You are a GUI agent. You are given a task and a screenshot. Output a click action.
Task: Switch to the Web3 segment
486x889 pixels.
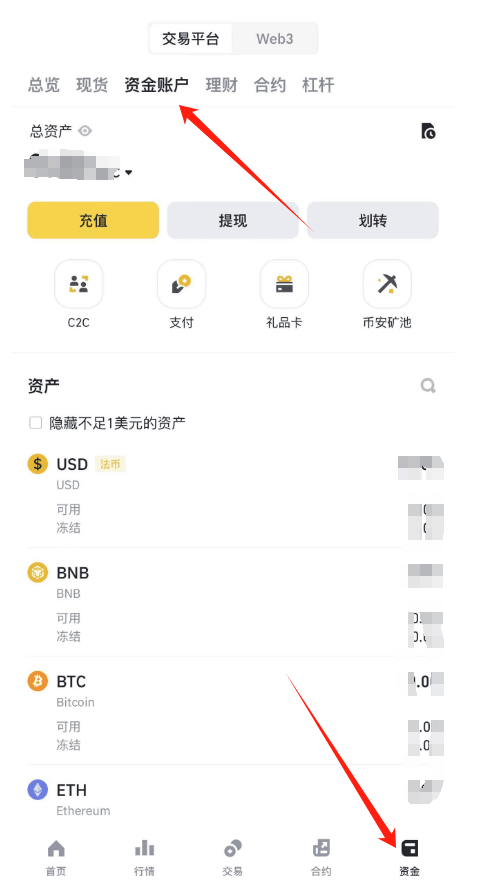[274, 39]
